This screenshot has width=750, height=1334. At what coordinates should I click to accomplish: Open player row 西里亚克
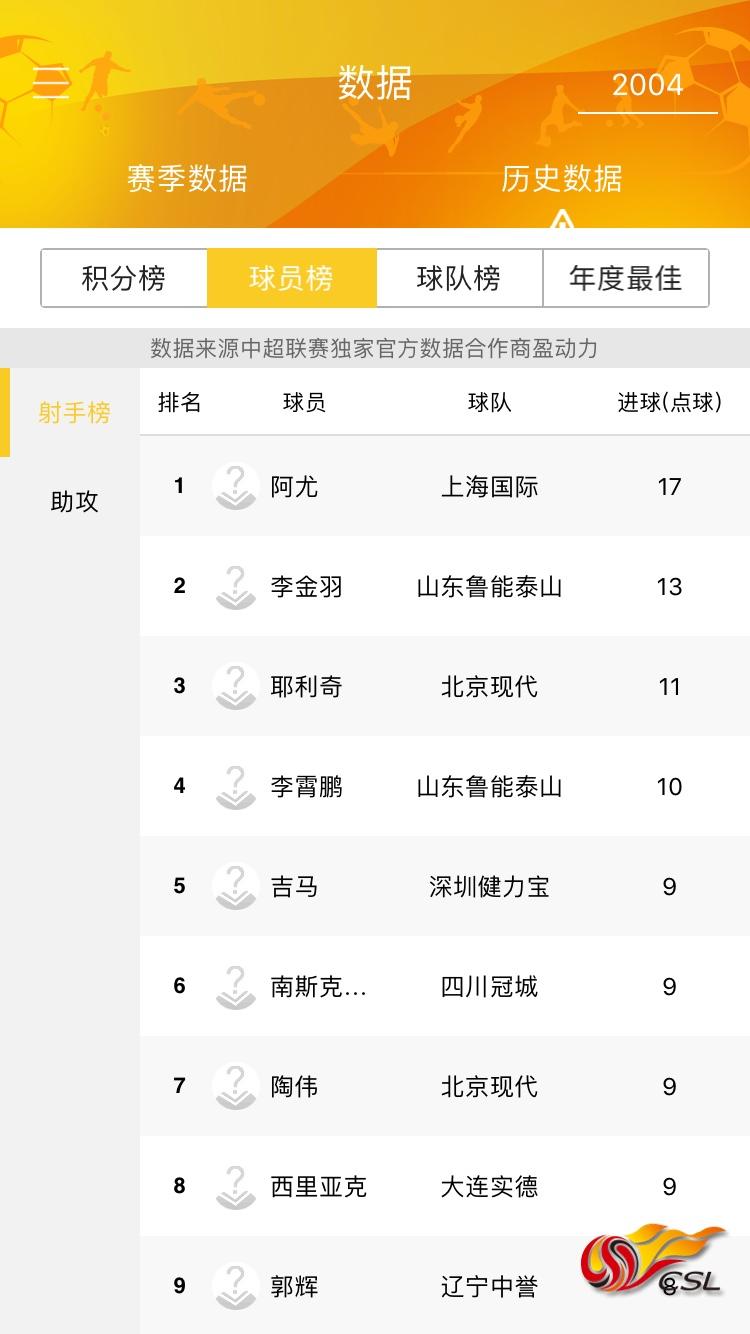coord(445,1186)
